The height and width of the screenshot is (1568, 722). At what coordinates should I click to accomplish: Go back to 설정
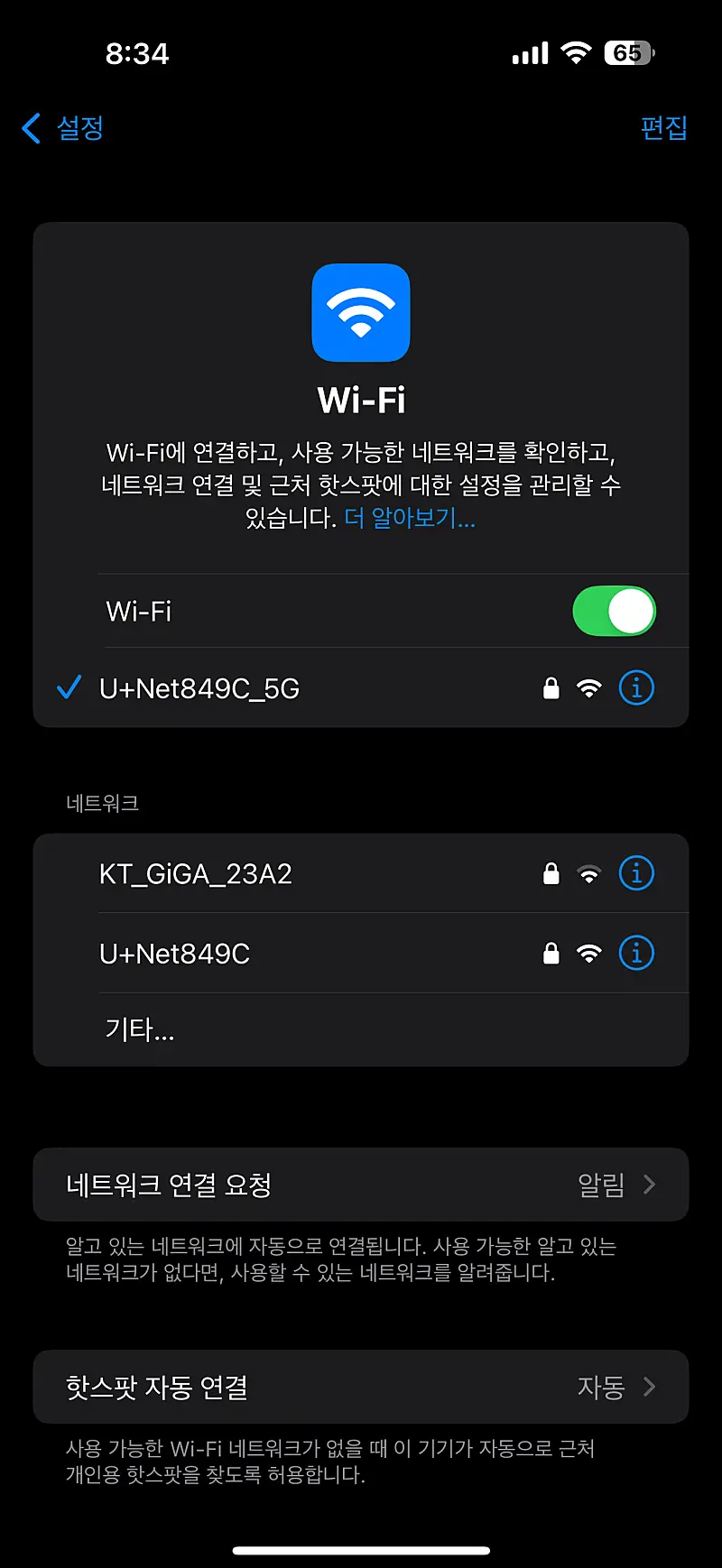pyautogui.click(x=63, y=128)
